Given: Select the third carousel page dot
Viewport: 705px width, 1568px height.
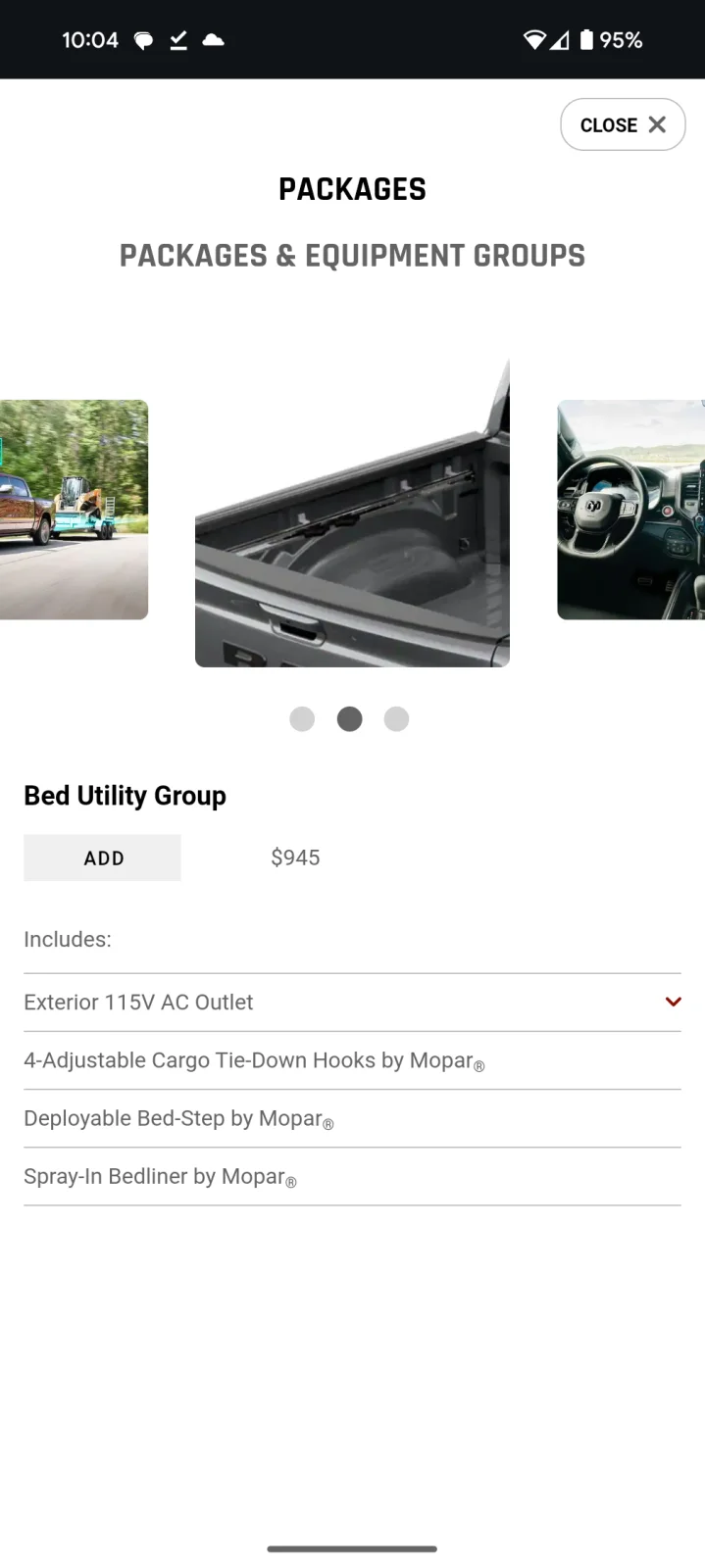Looking at the screenshot, I should [396, 719].
